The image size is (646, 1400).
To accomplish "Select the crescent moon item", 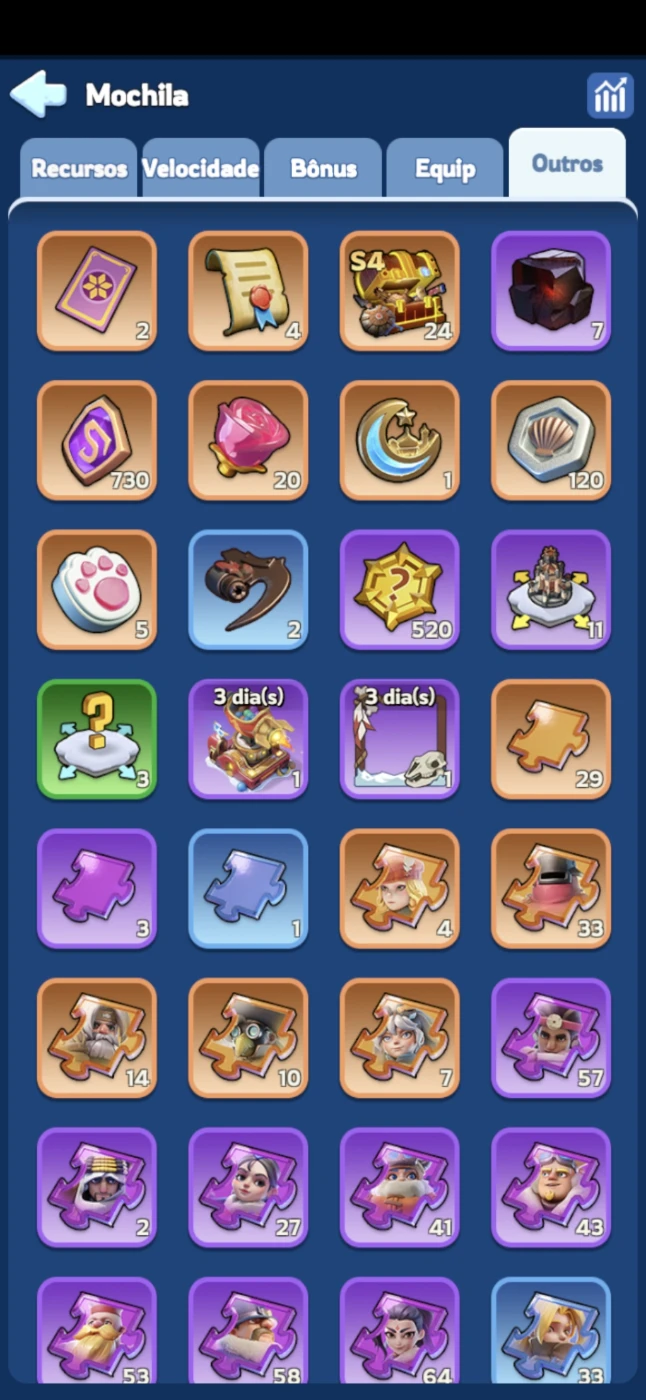I will pyautogui.click(x=400, y=440).
